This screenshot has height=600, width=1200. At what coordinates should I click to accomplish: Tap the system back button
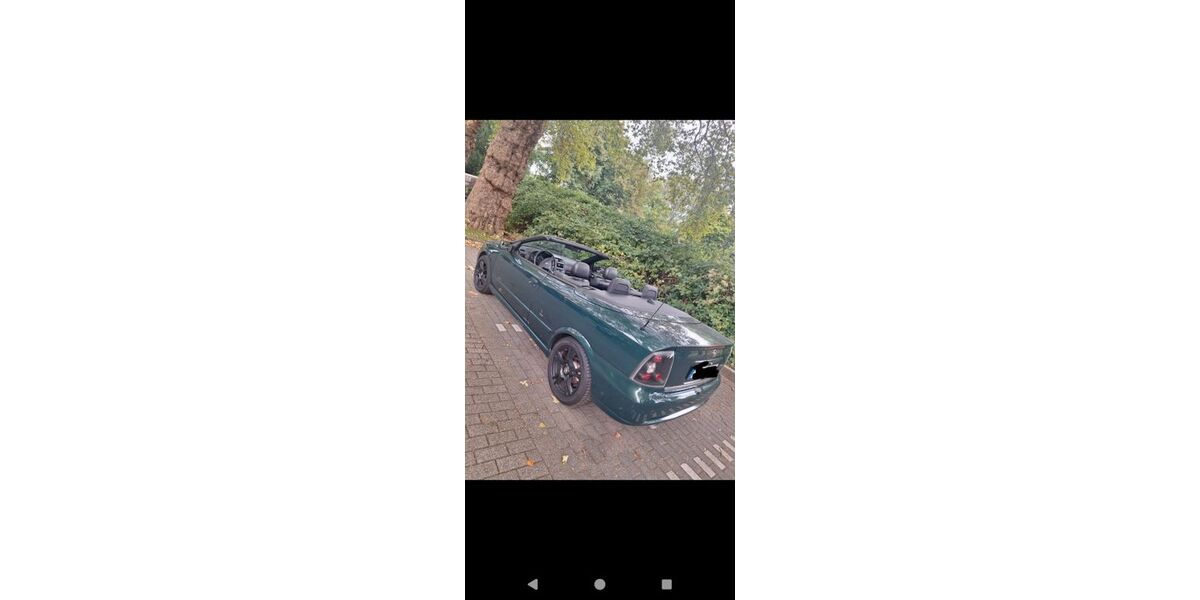point(532,584)
